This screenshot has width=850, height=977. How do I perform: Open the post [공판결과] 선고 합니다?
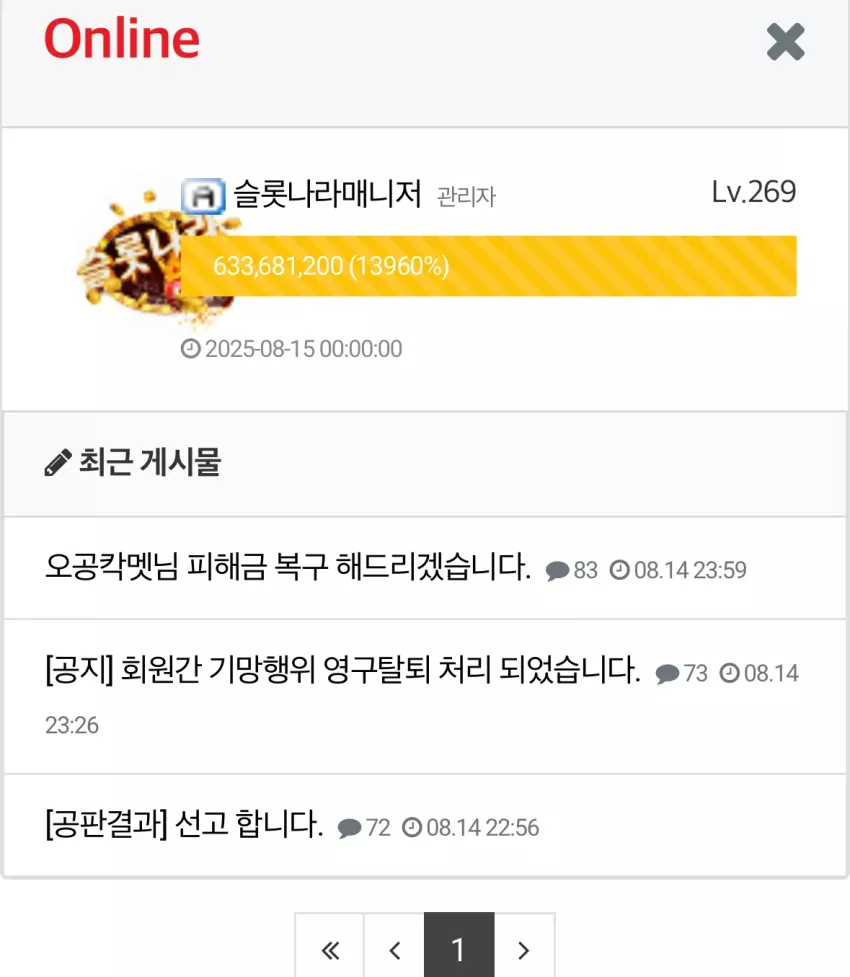coord(184,824)
